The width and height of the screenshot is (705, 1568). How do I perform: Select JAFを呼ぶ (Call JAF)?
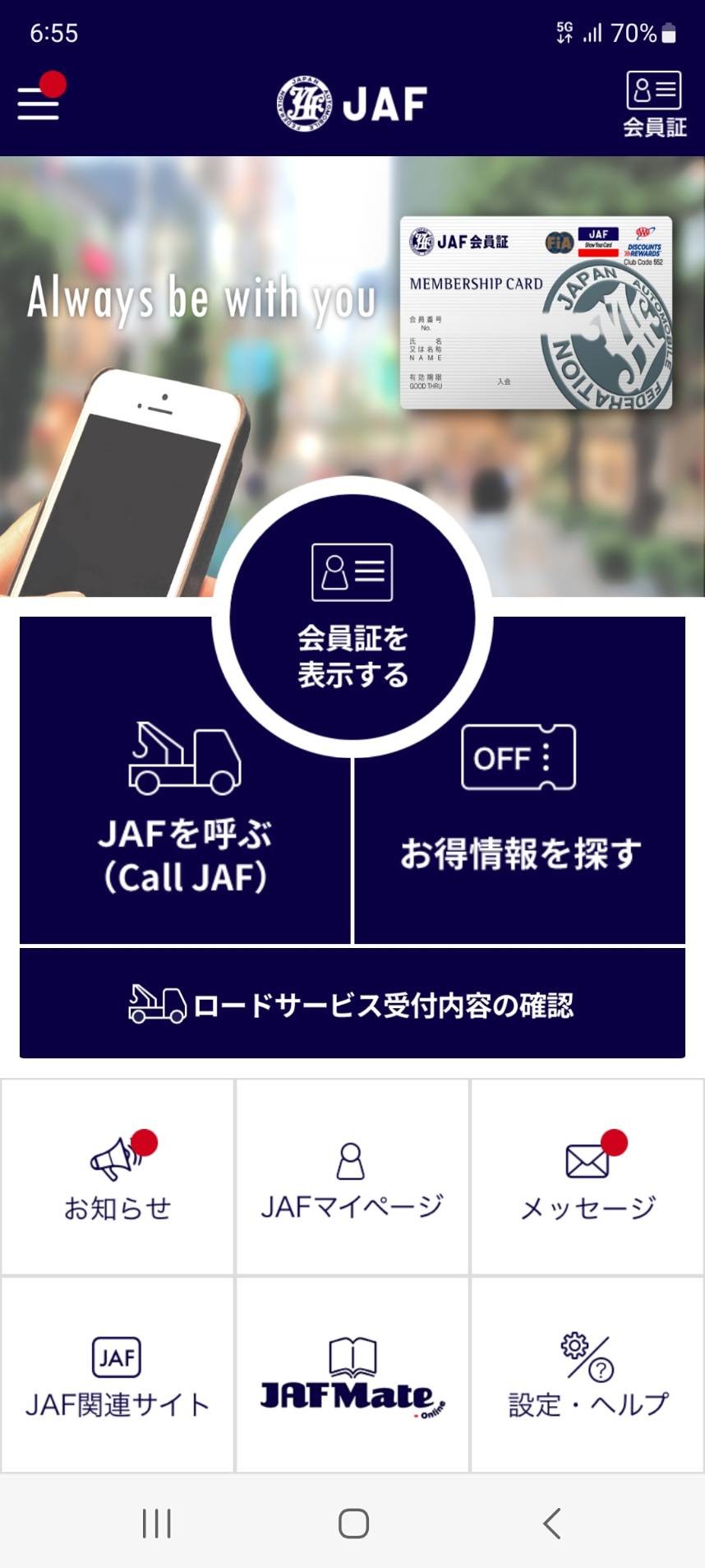tap(184, 822)
